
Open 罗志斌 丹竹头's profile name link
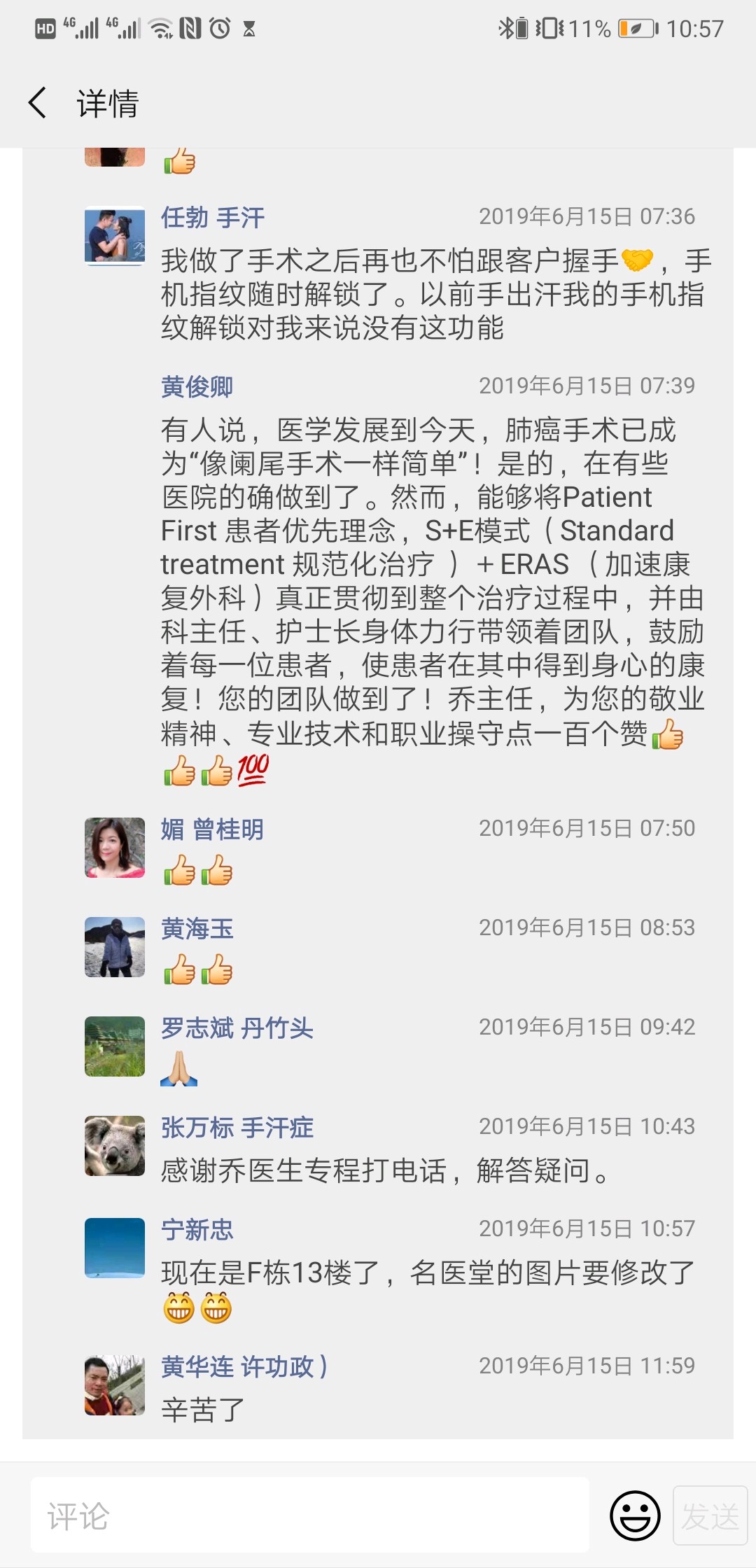pos(237,1028)
